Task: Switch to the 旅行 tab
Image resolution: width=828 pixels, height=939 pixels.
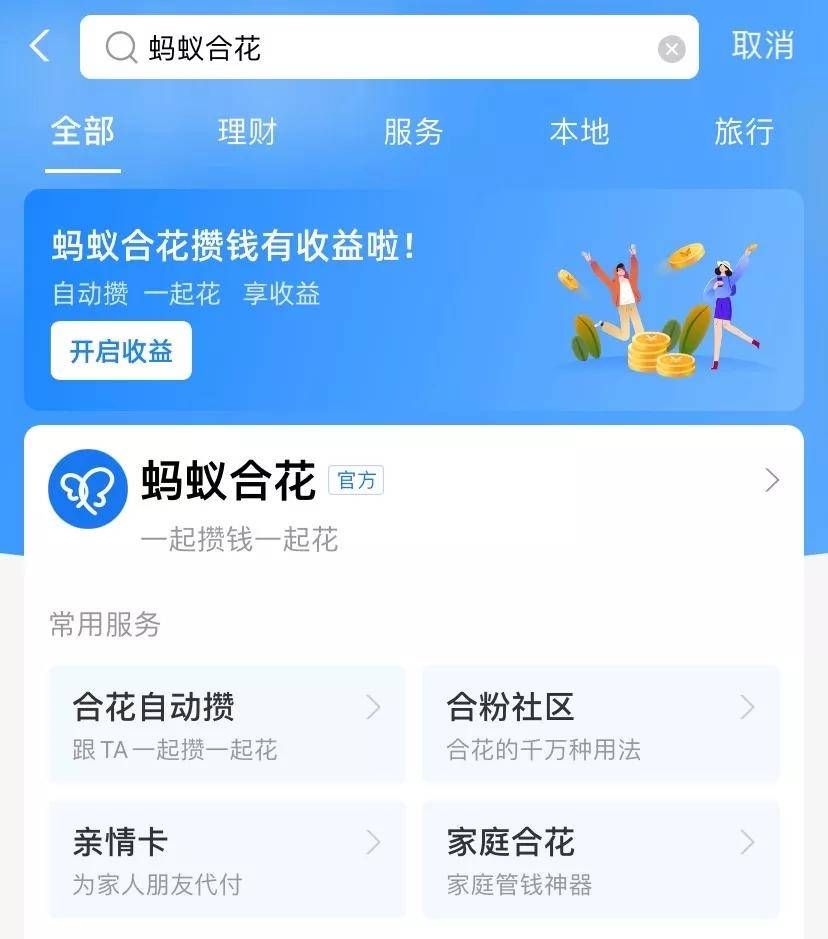Action: click(x=744, y=132)
